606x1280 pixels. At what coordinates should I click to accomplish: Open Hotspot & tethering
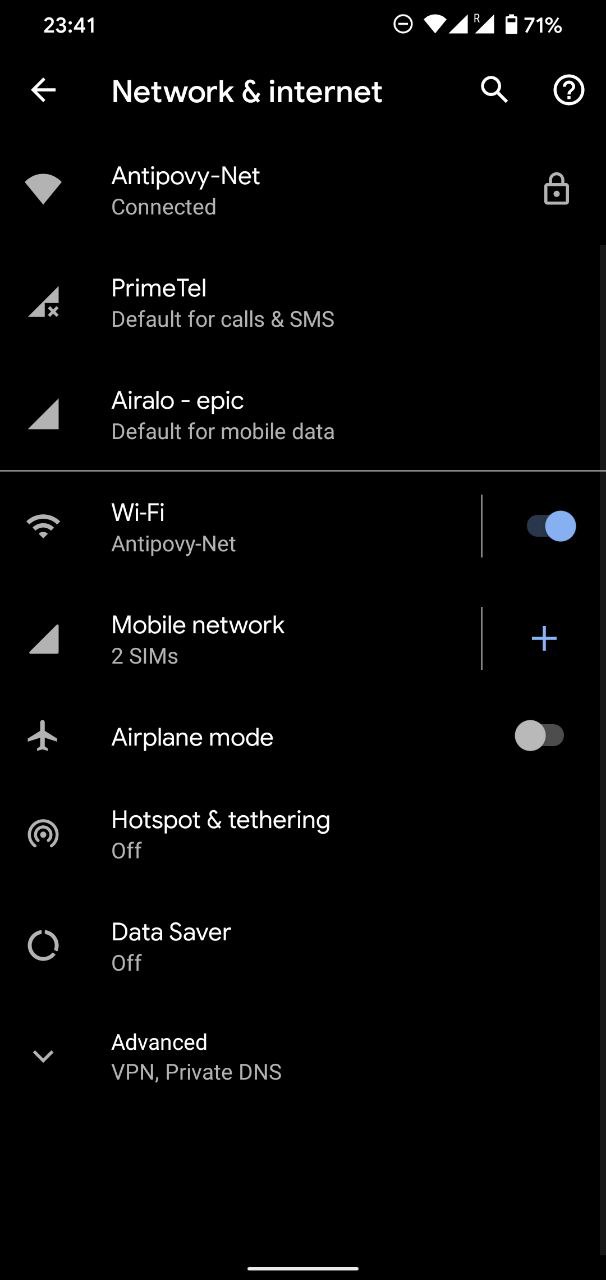coord(220,833)
